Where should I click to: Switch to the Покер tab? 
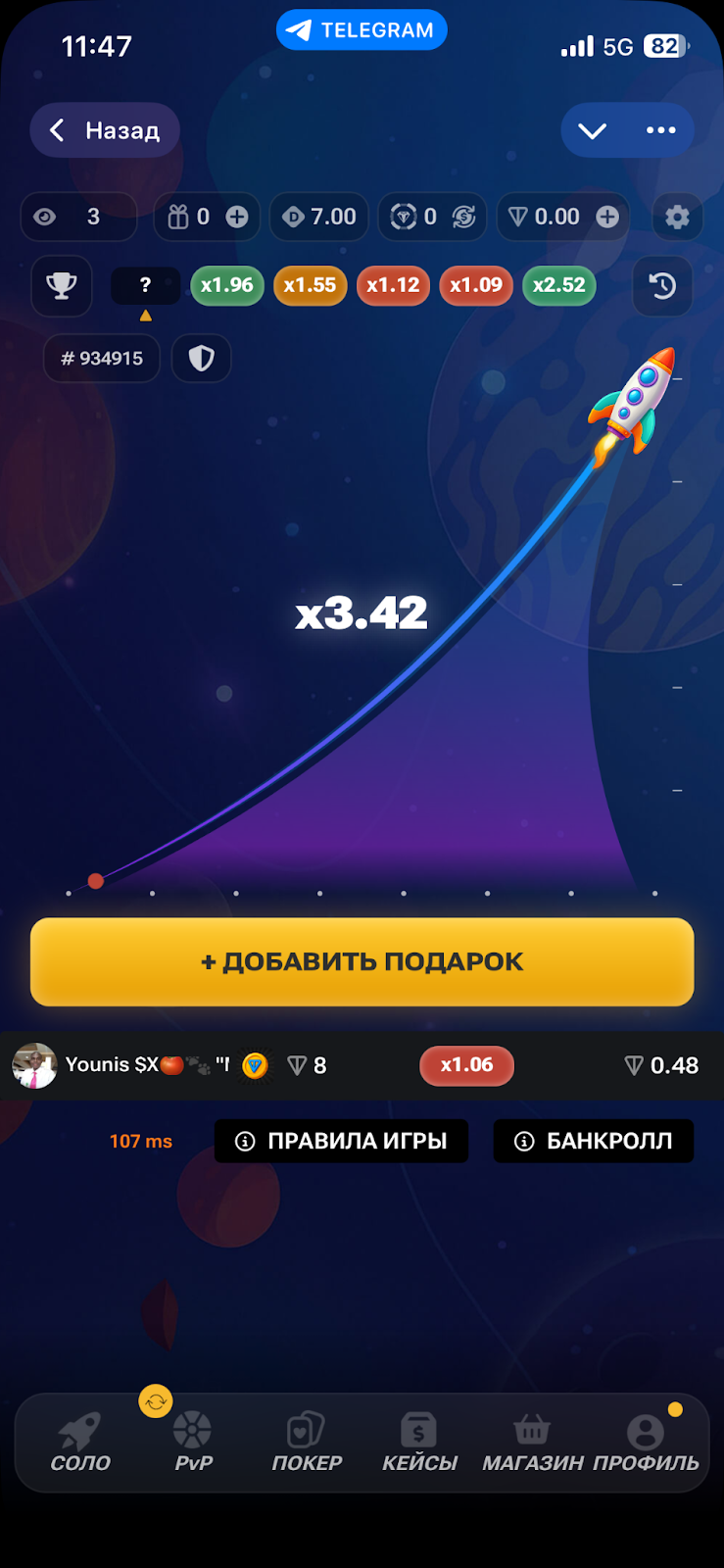coord(307,1443)
